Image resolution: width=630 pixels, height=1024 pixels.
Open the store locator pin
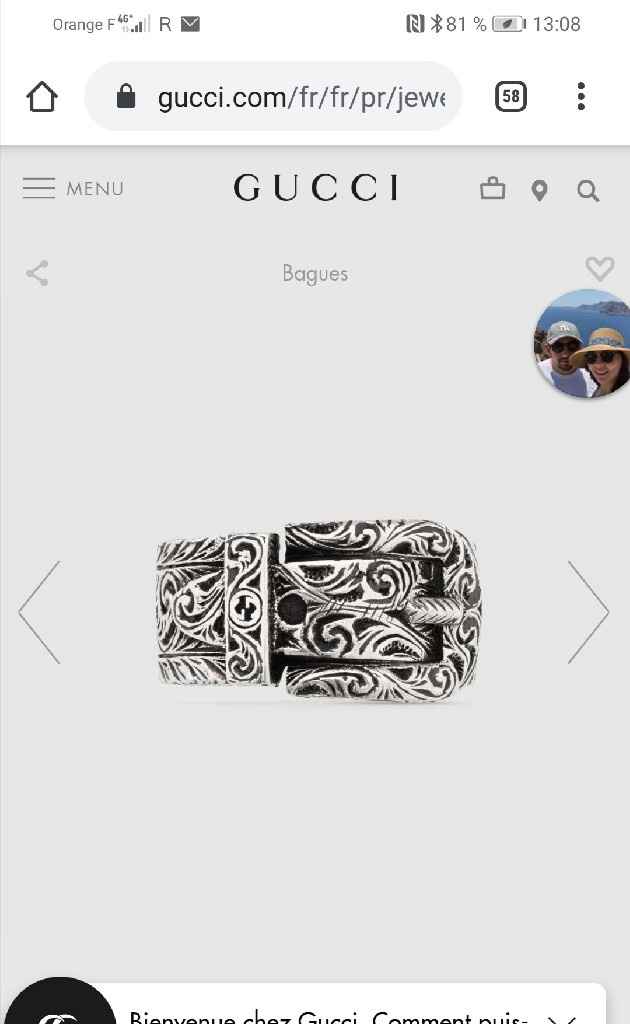click(x=540, y=190)
